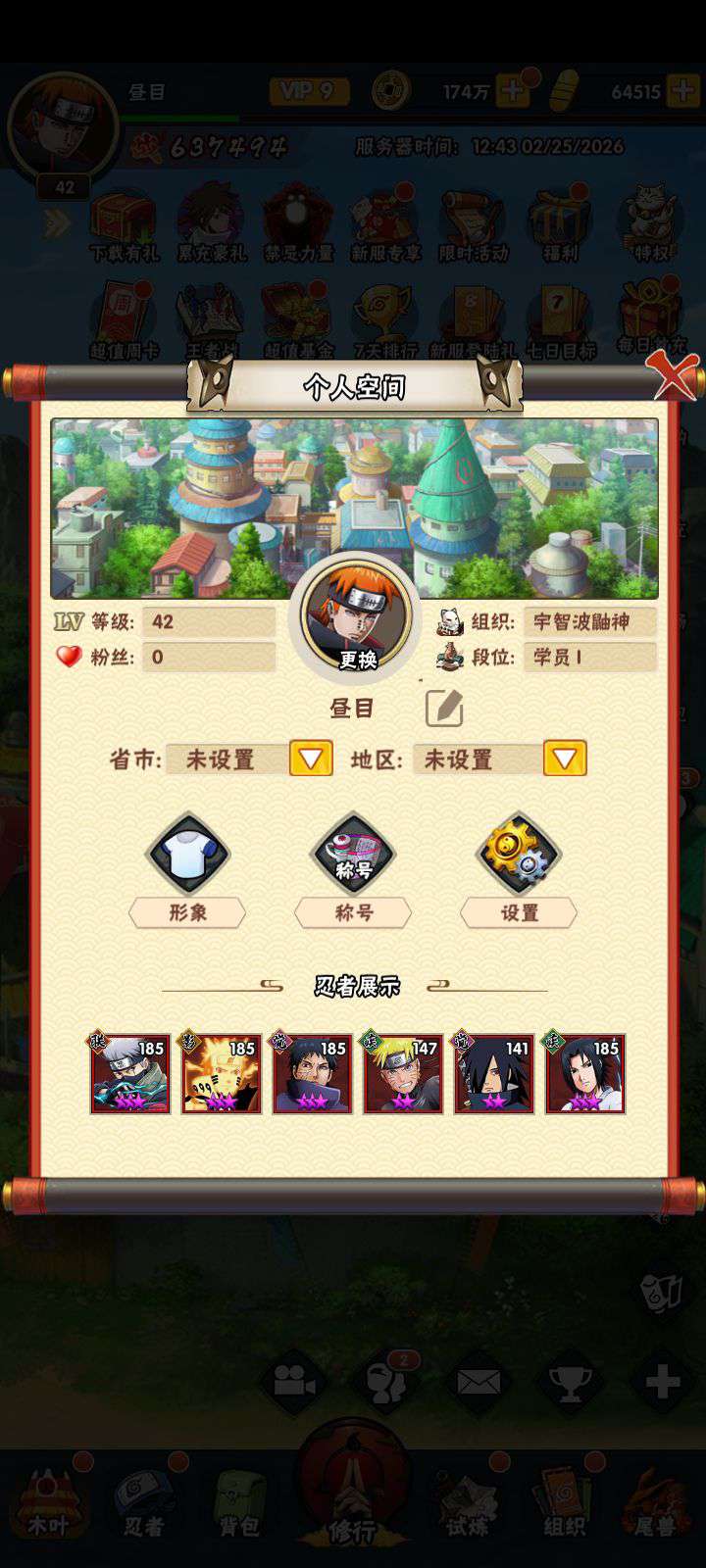Open the 称号 option
This screenshot has height=1568, width=706.
[353, 868]
